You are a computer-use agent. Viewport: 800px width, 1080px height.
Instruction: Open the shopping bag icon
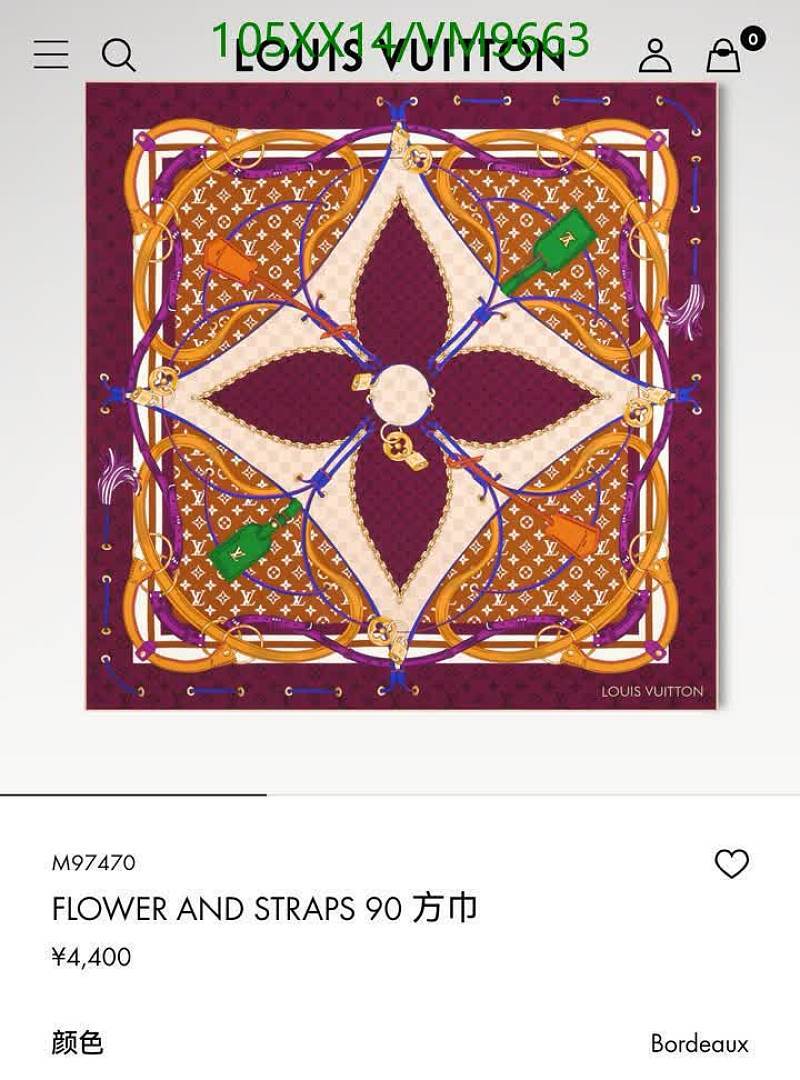[x=722, y=57]
